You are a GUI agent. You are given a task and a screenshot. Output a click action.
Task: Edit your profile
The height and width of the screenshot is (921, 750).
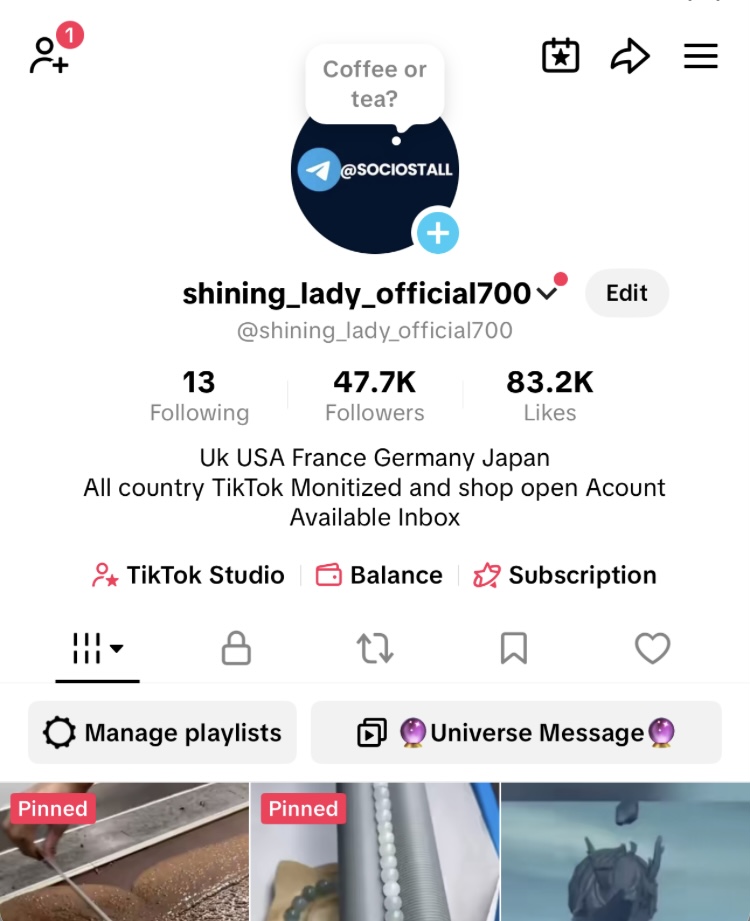click(x=626, y=293)
